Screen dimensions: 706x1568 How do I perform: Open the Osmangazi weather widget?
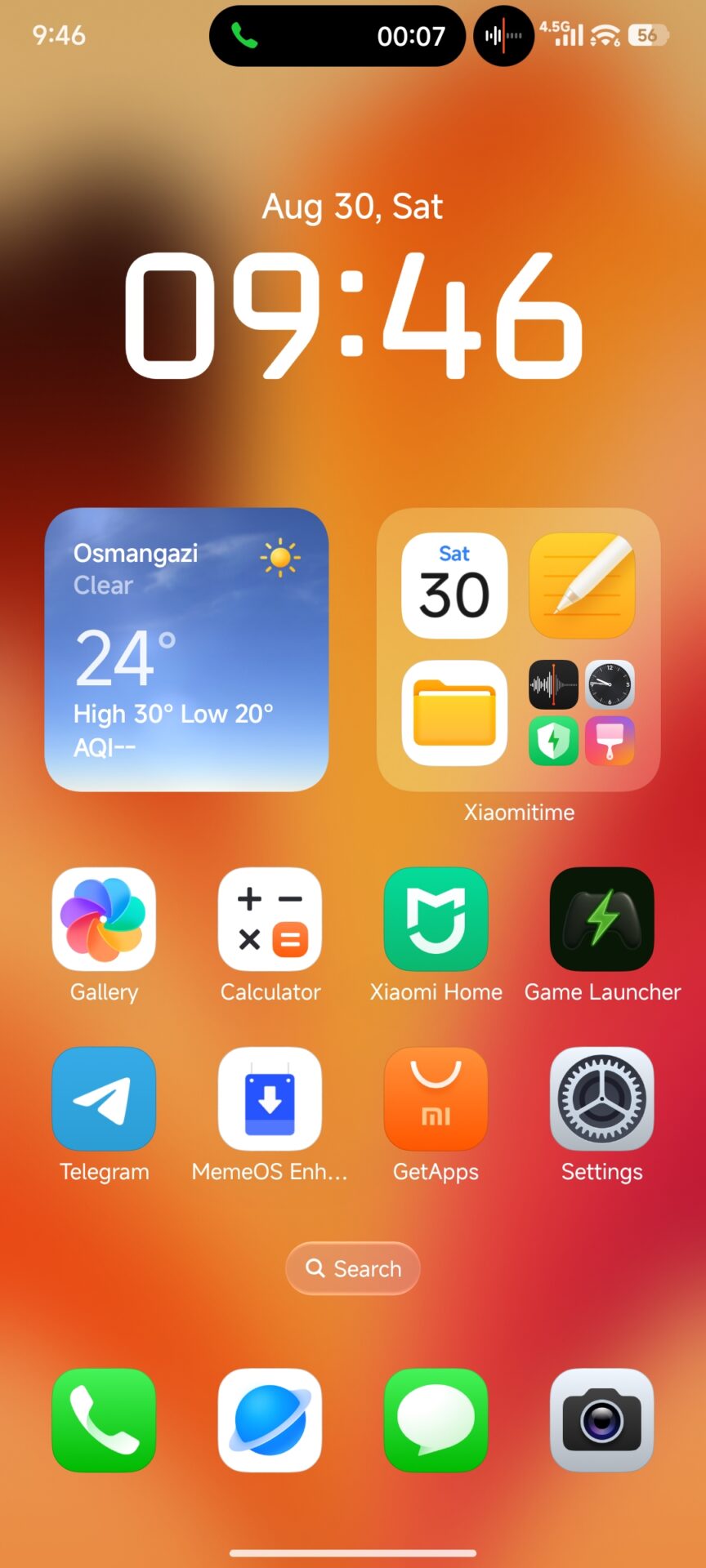(186, 649)
